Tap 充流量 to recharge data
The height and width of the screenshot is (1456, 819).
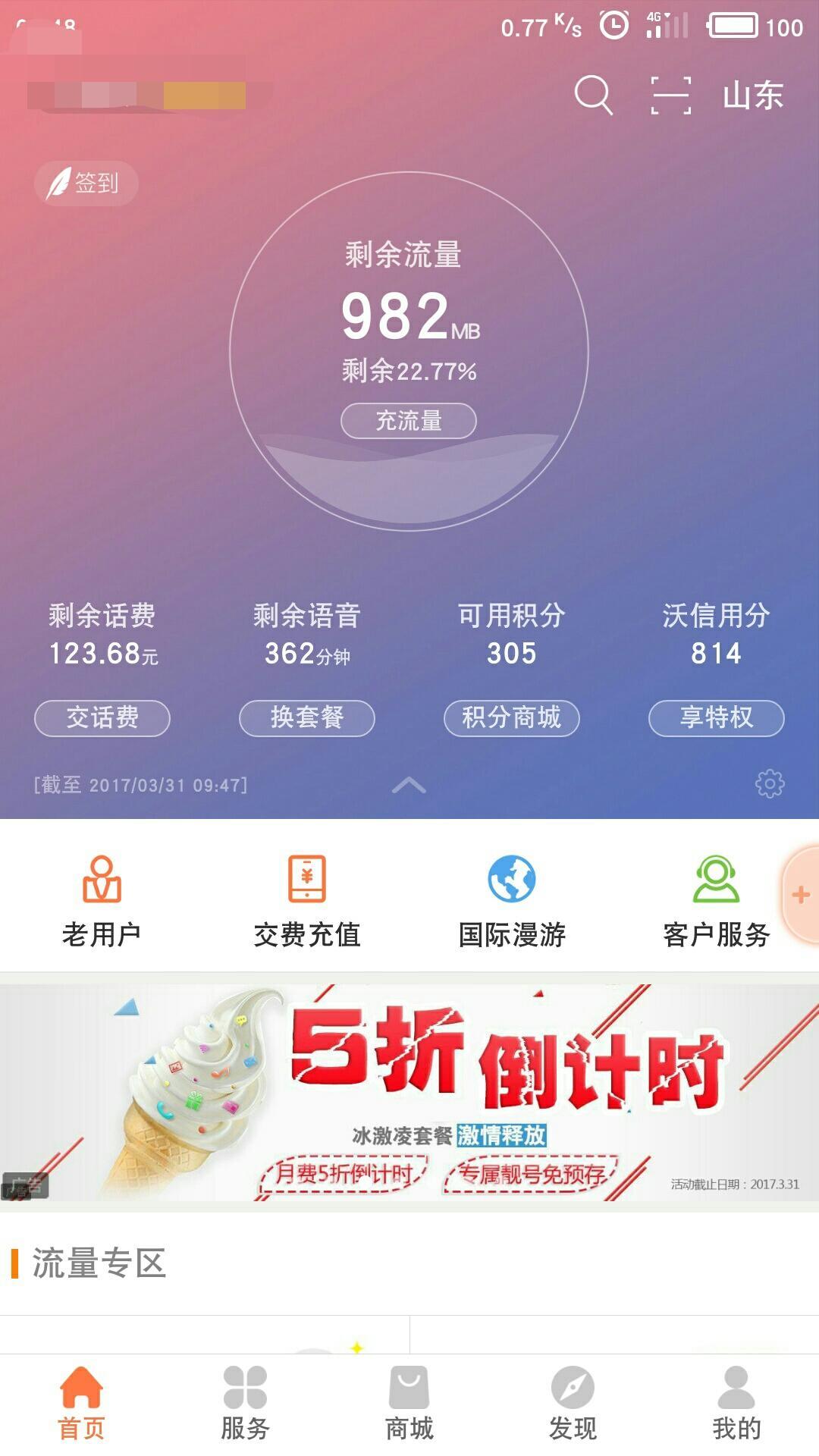409,421
